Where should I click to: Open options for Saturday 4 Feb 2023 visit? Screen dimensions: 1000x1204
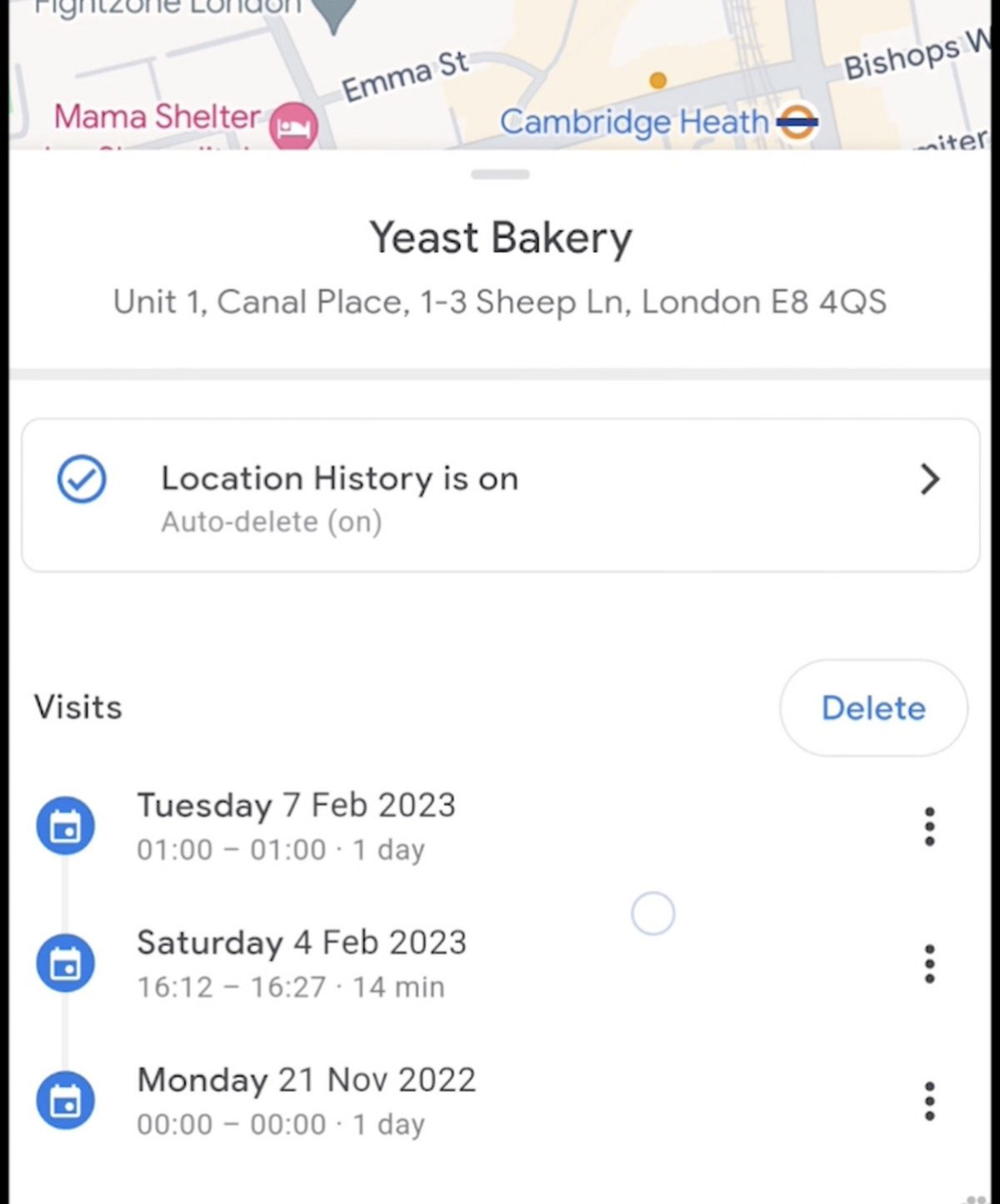[x=929, y=964]
